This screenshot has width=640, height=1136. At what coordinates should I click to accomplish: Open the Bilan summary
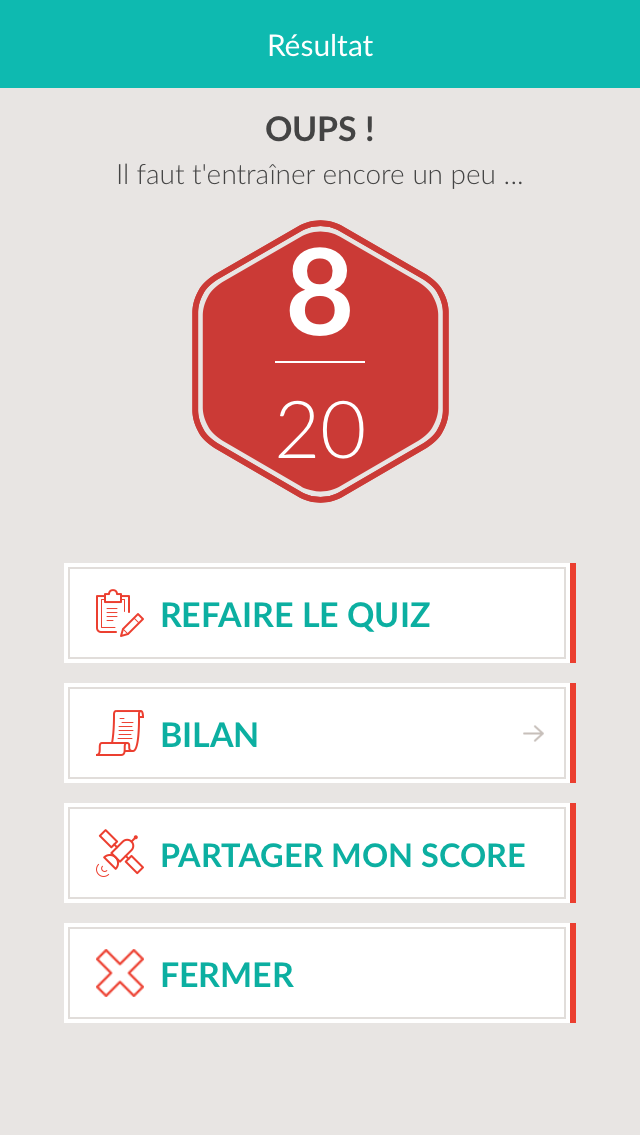[x=318, y=734]
